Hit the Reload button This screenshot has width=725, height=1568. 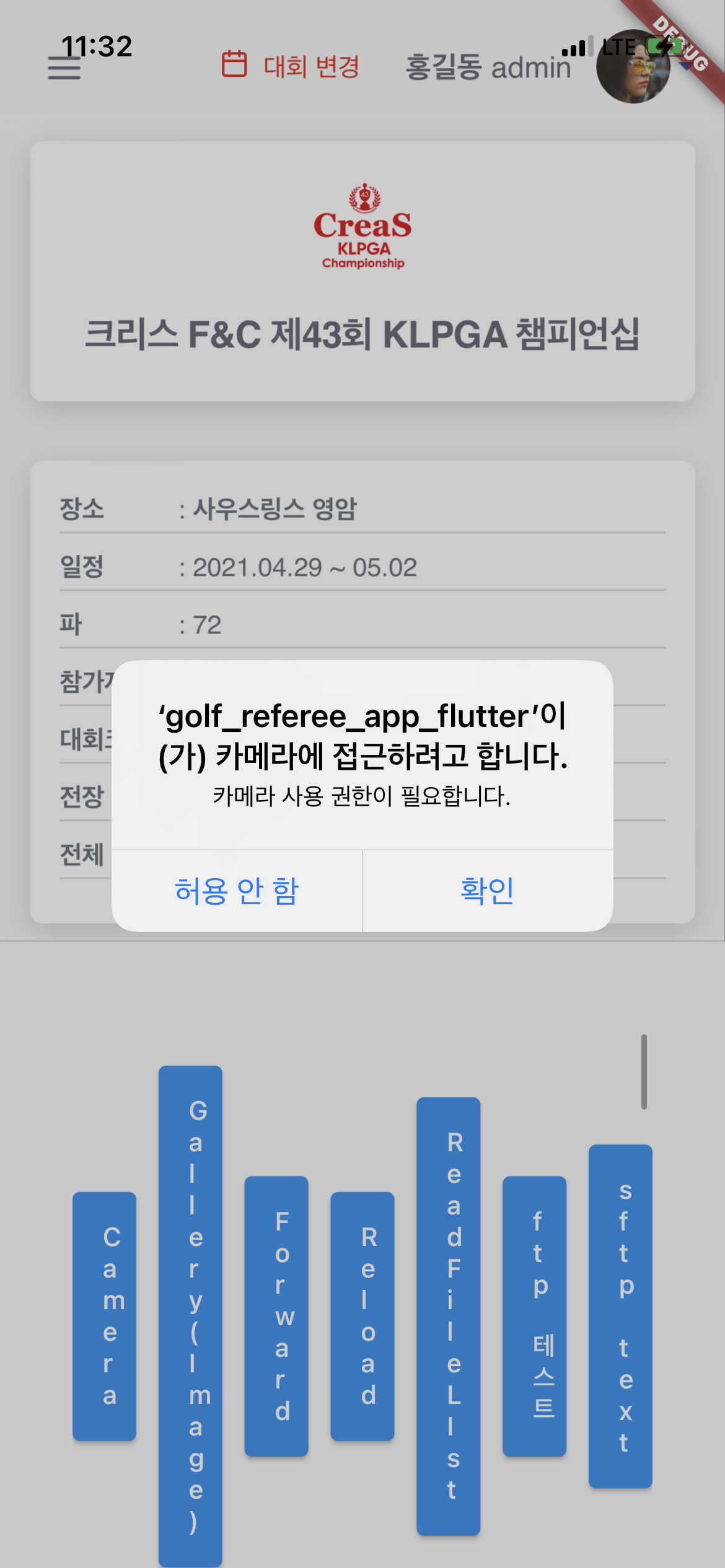tap(362, 1316)
